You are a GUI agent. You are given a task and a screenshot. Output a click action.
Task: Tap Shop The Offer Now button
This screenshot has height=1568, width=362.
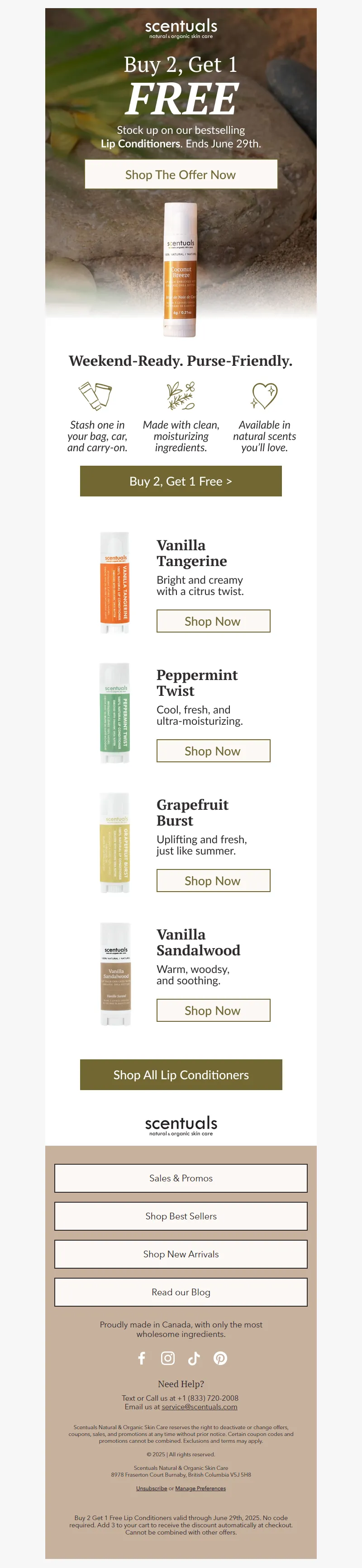click(x=181, y=175)
